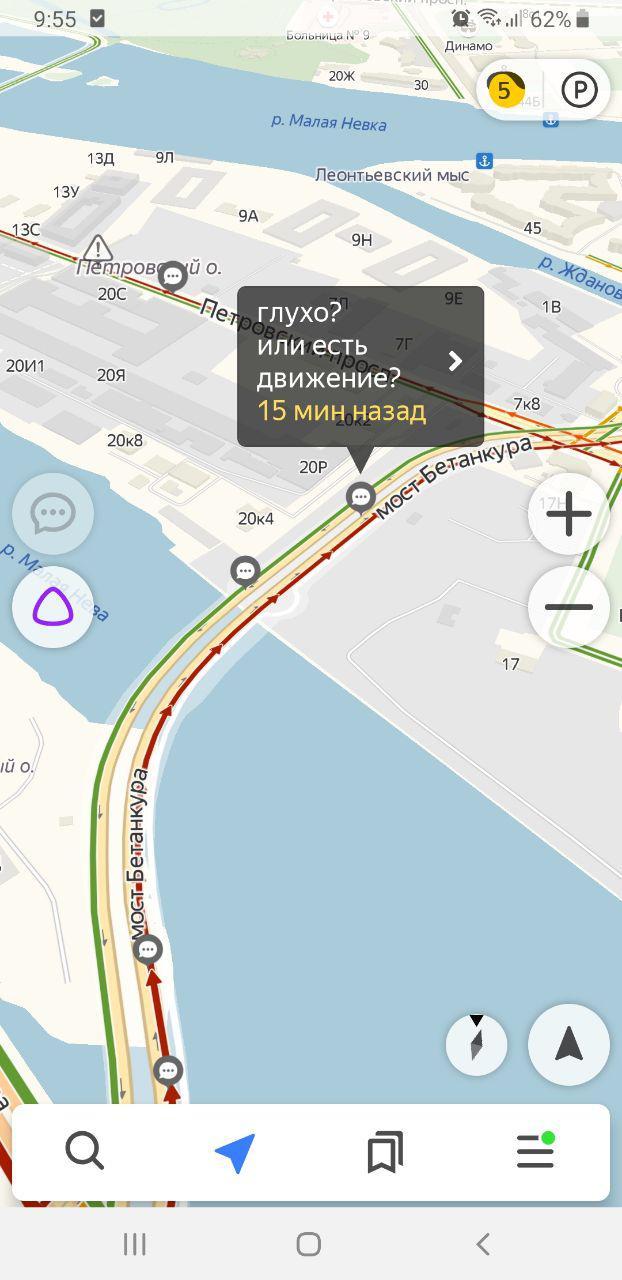Center map on my location

(568, 1044)
